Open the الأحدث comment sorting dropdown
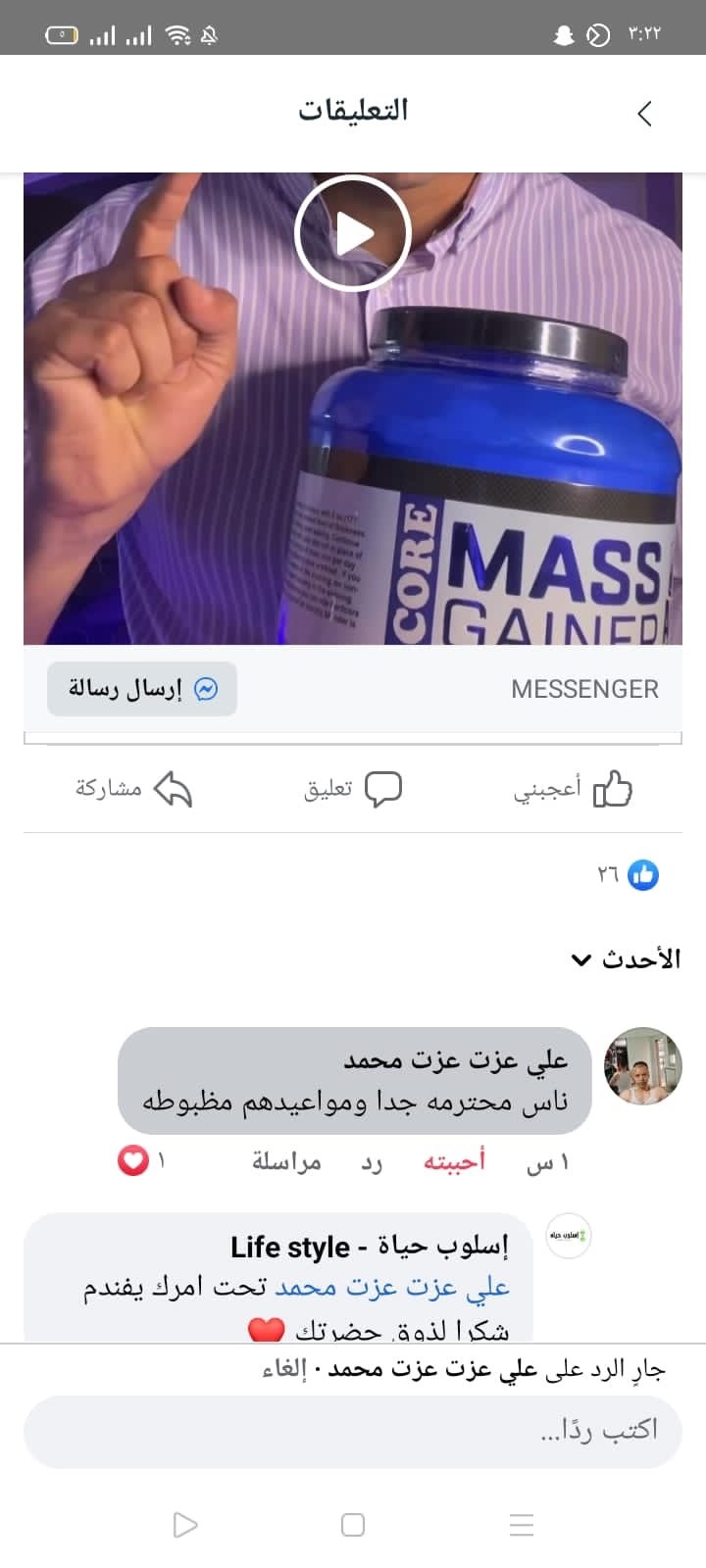 click(626, 958)
